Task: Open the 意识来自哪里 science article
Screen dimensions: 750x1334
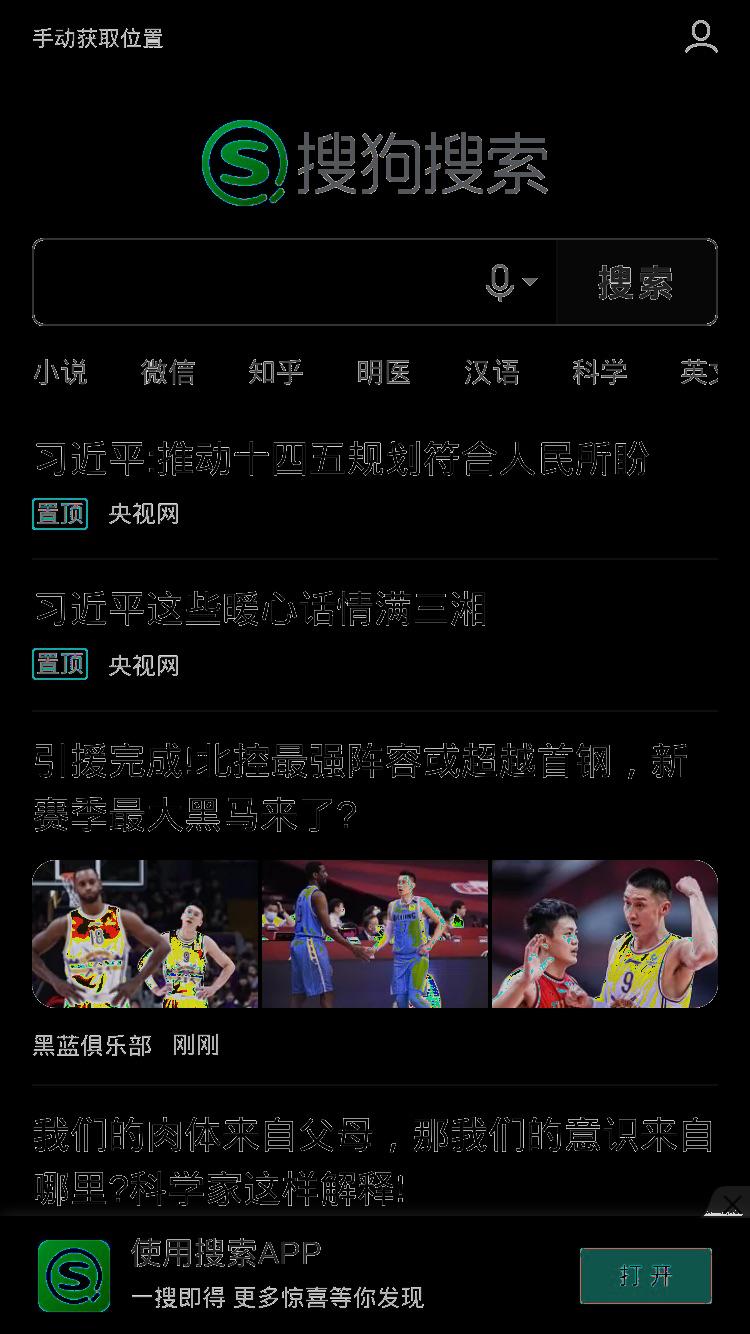Action: tap(373, 1162)
